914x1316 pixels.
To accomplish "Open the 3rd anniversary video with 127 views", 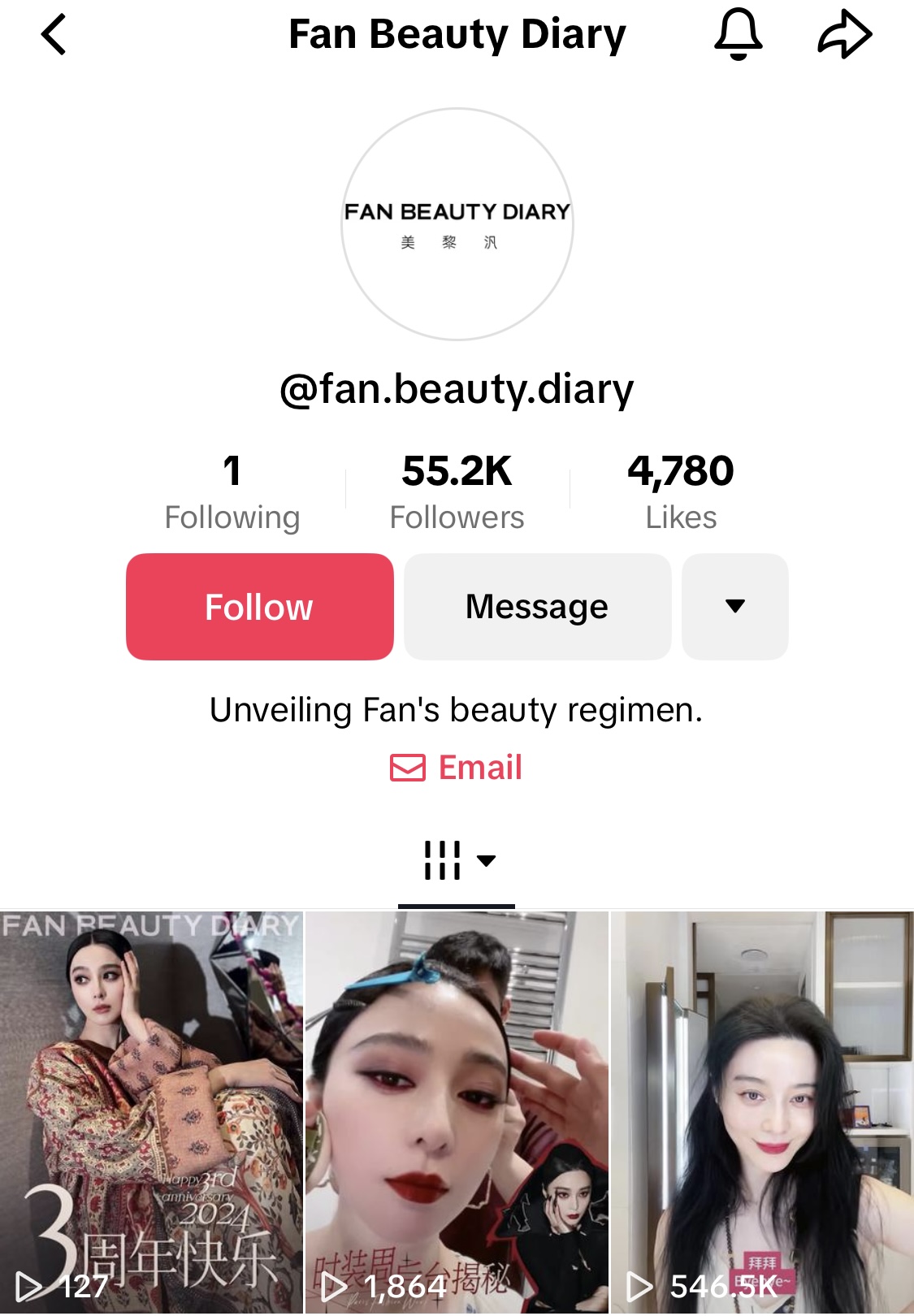I will tap(151, 1111).
